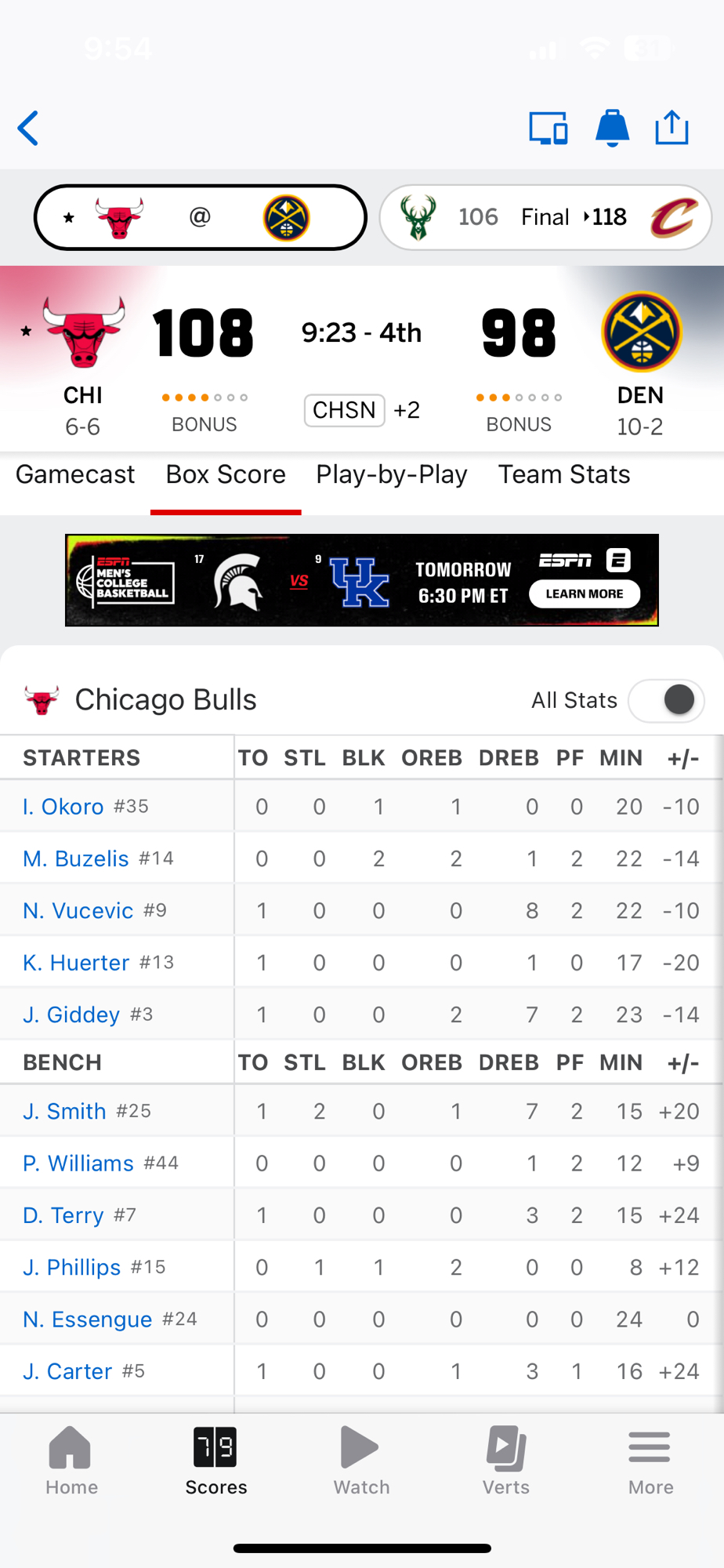The image size is (724, 1568).
Task: Open game alerts bell
Action: click(x=612, y=129)
